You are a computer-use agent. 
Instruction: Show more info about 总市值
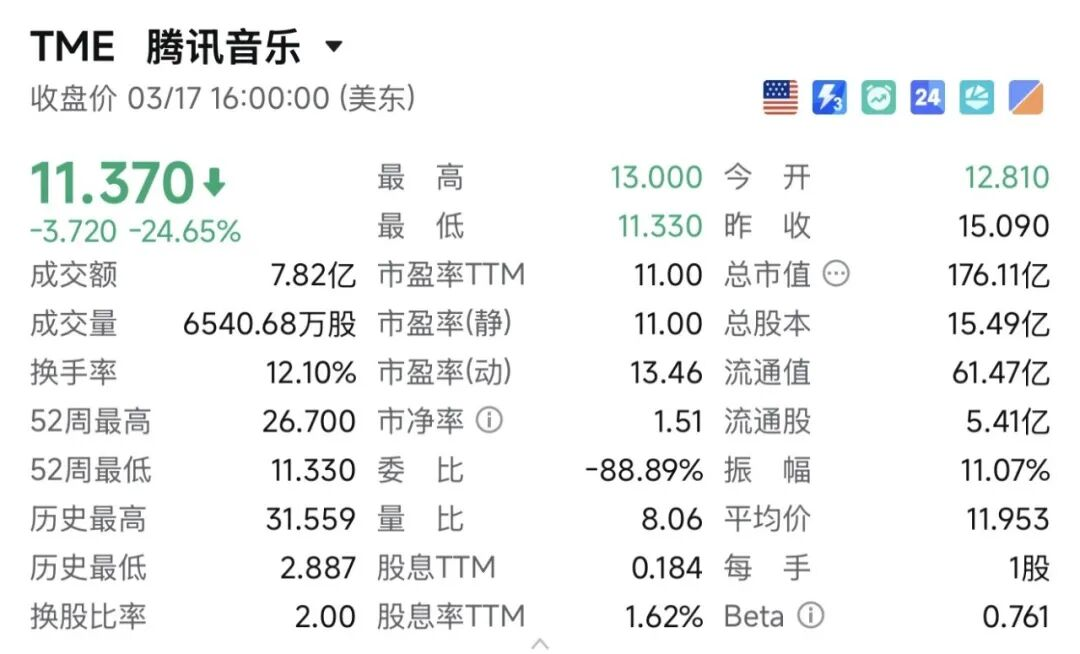coord(835,274)
